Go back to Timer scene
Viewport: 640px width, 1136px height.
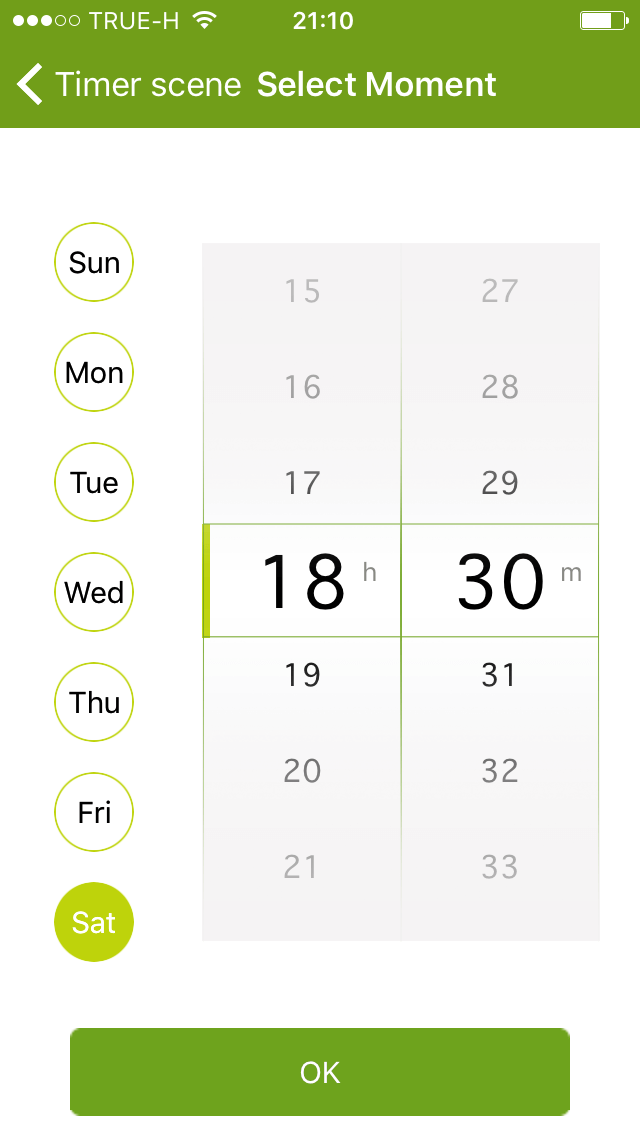(129, 84)
